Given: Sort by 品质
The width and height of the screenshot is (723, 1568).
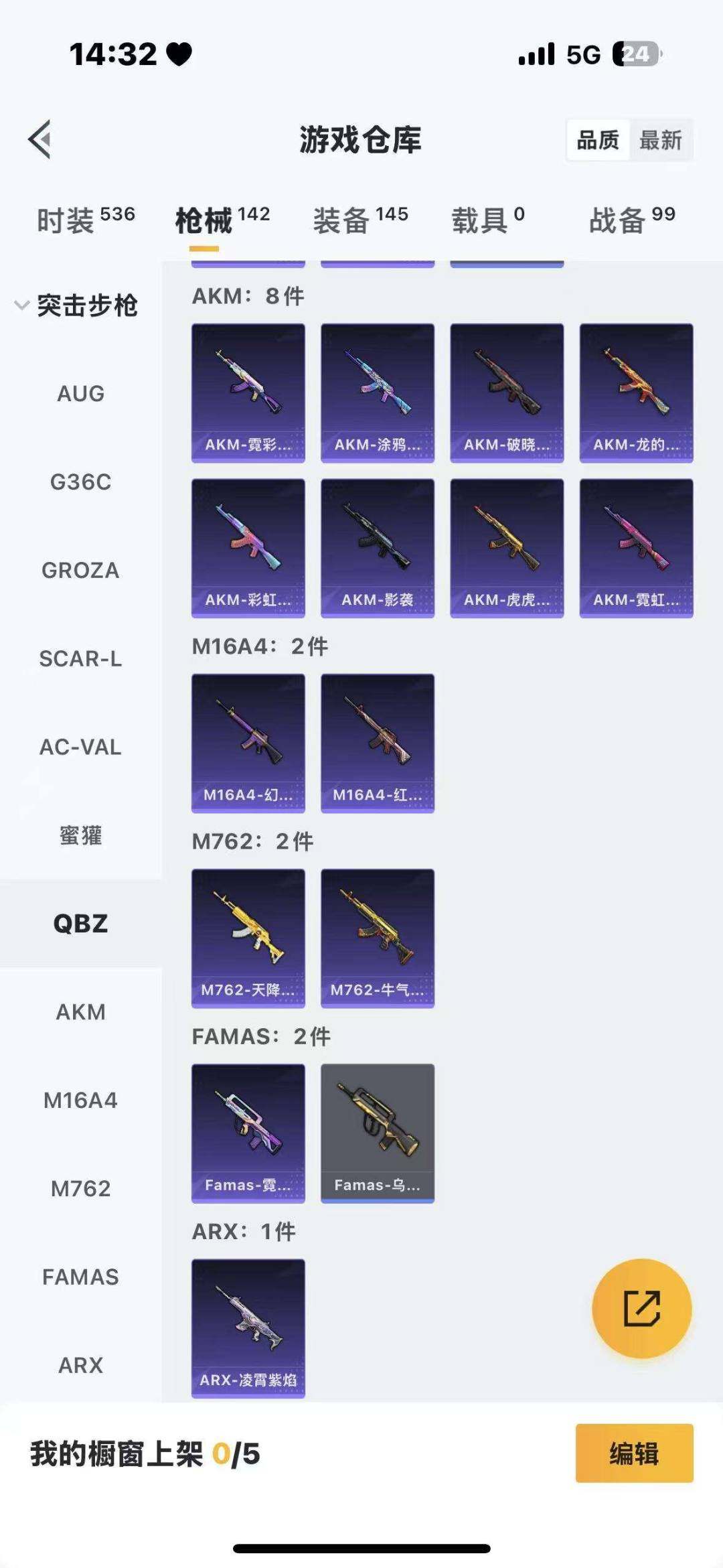Looking at the screenshot, I should 598,140.
